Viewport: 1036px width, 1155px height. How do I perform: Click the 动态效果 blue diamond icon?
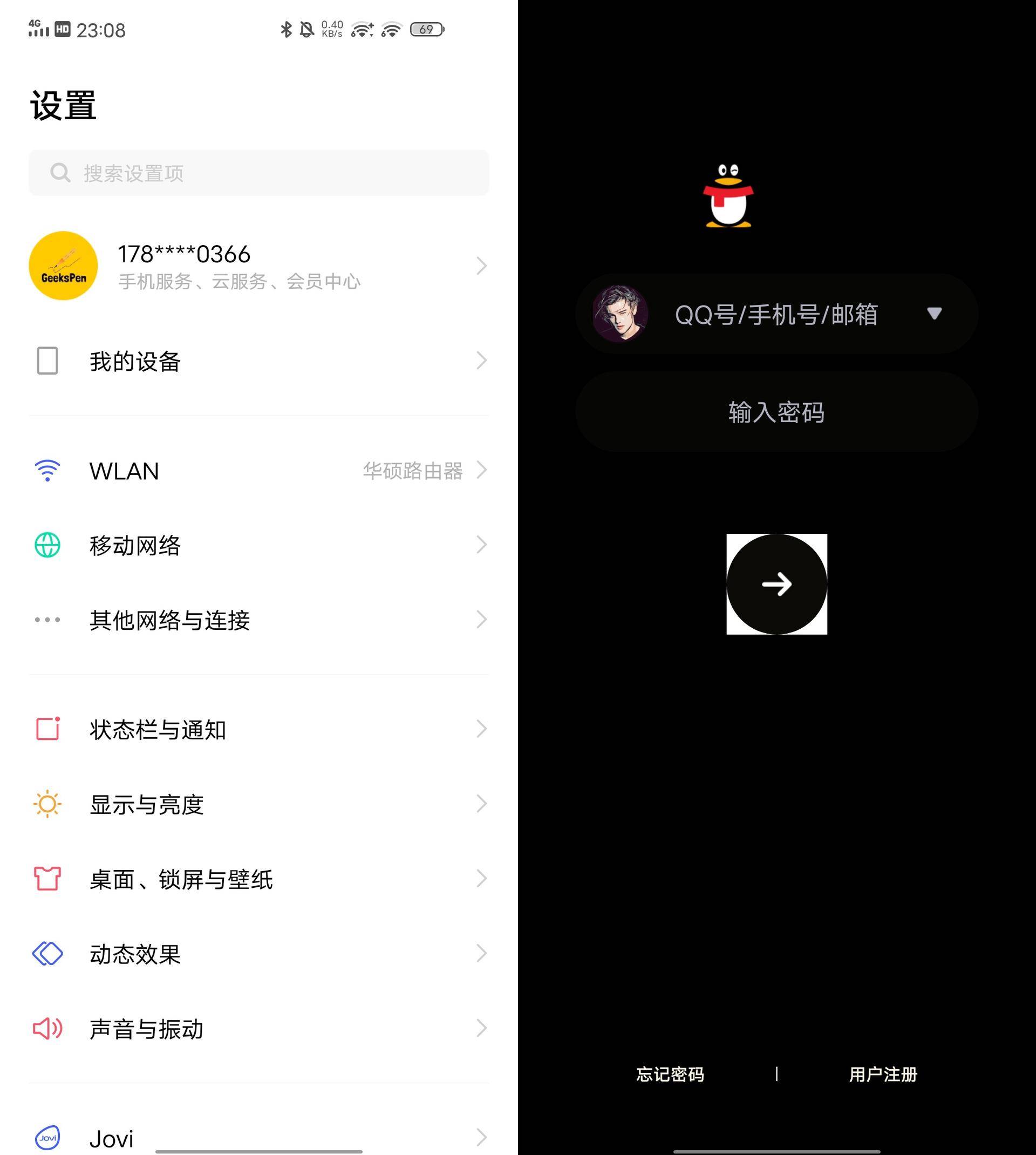(x=48, y=954)
